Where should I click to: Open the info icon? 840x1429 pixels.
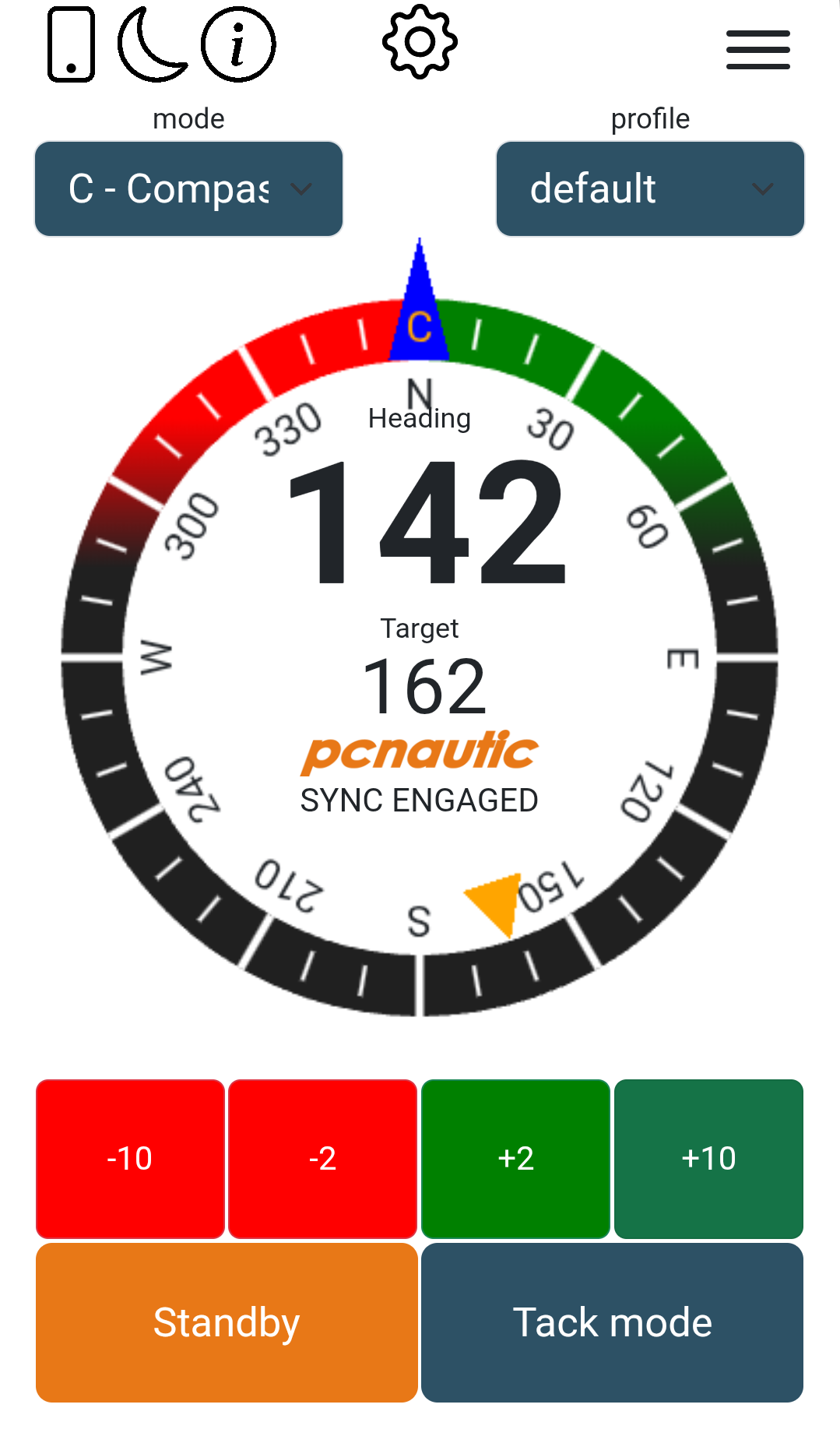click(x=238, y=44)
